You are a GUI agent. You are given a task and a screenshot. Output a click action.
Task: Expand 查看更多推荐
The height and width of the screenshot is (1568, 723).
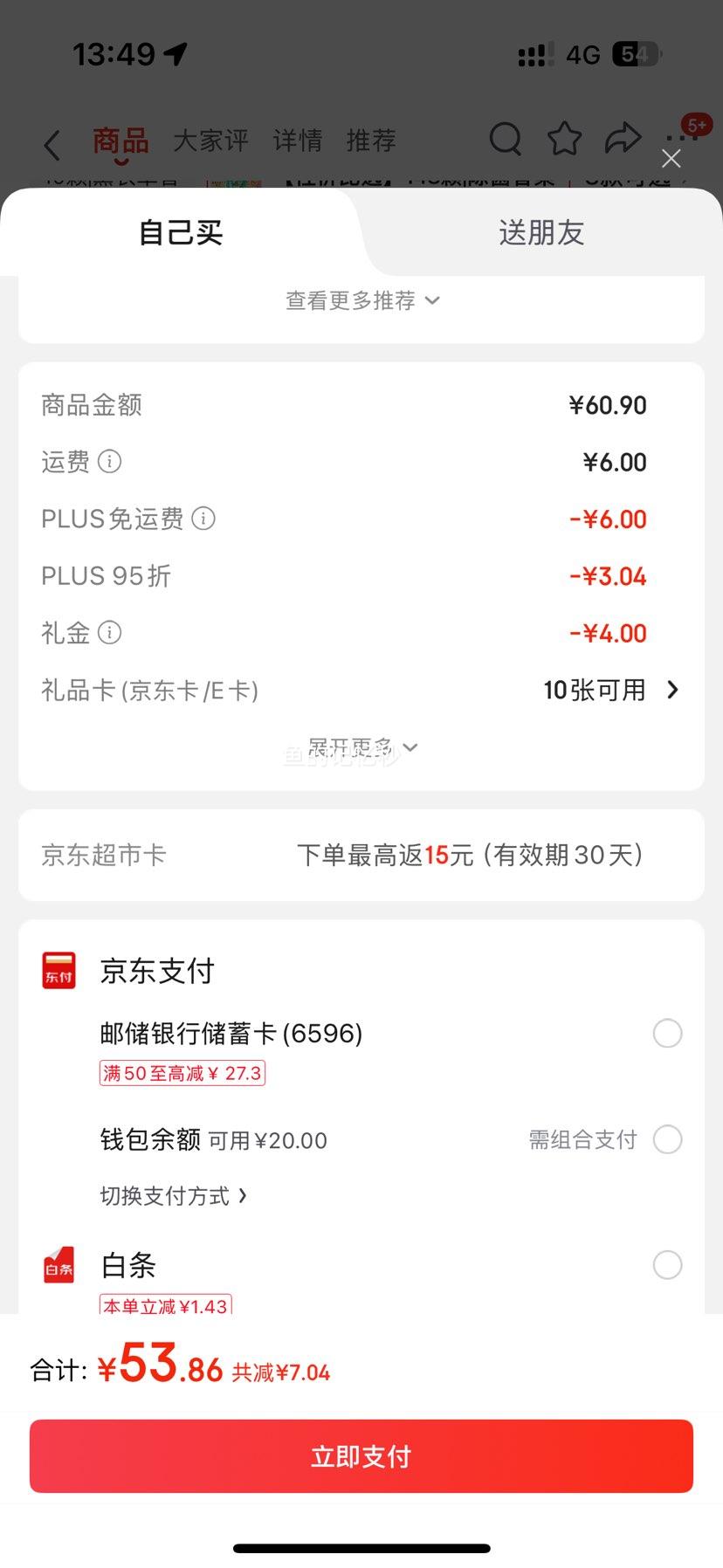(x=361, y=300)
